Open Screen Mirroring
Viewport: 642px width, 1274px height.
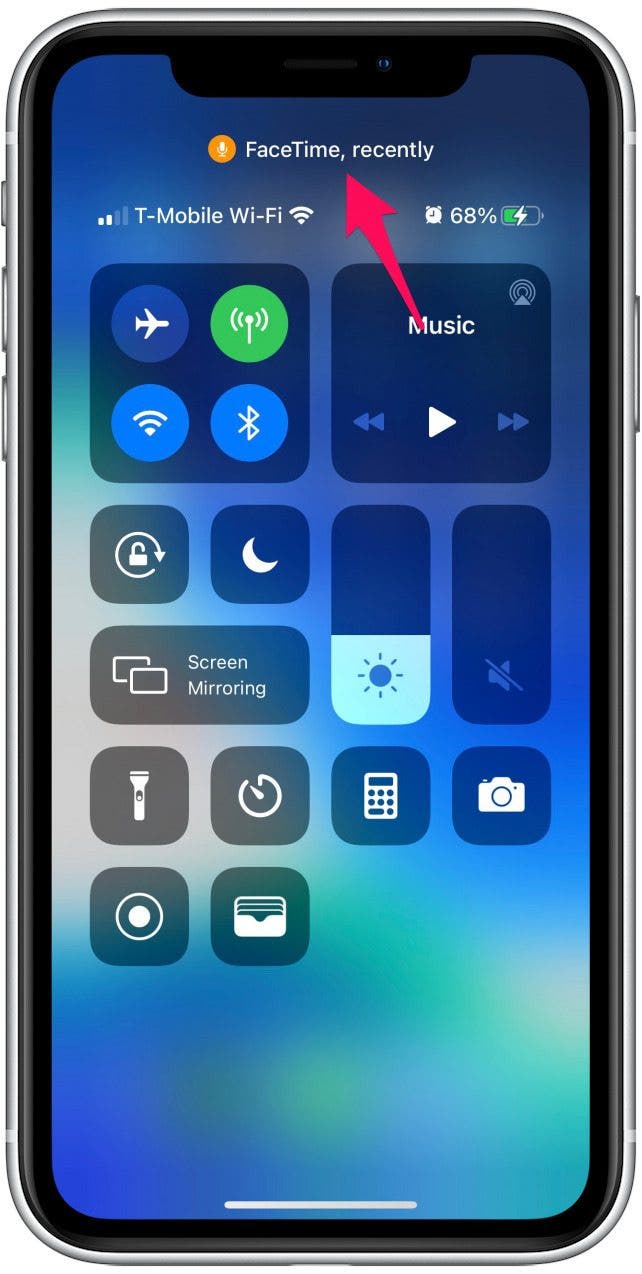(x=200, y=675)
